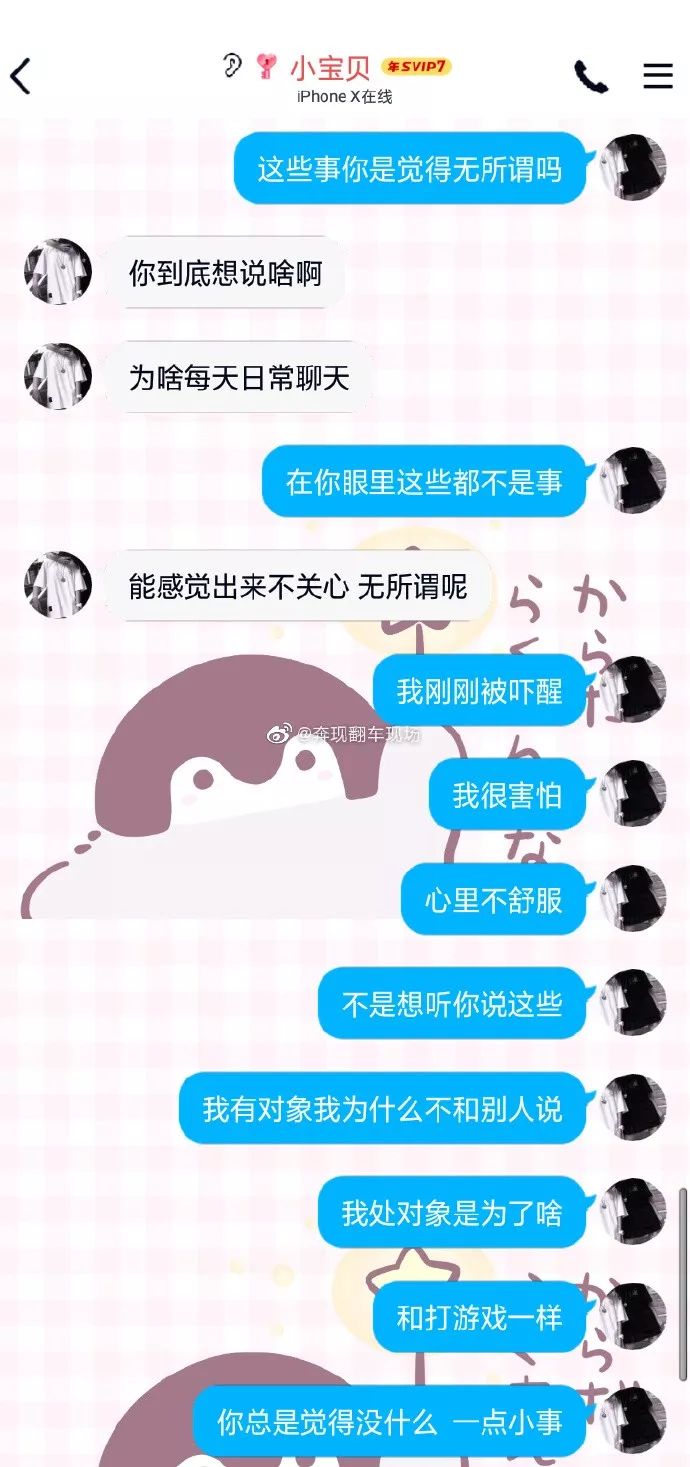Open the chat settings menu

[657, 76]
